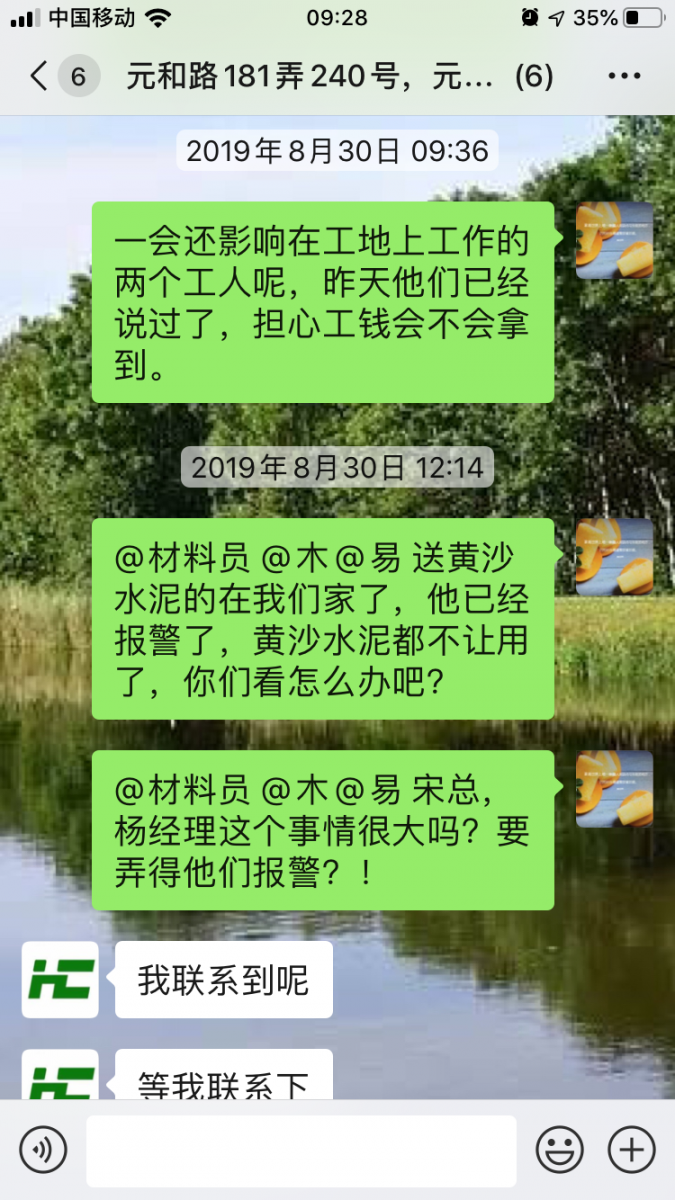This screenshot has height=1200, width=675.
Task: Switch to voice message input
Action: tap(43, 1150)
